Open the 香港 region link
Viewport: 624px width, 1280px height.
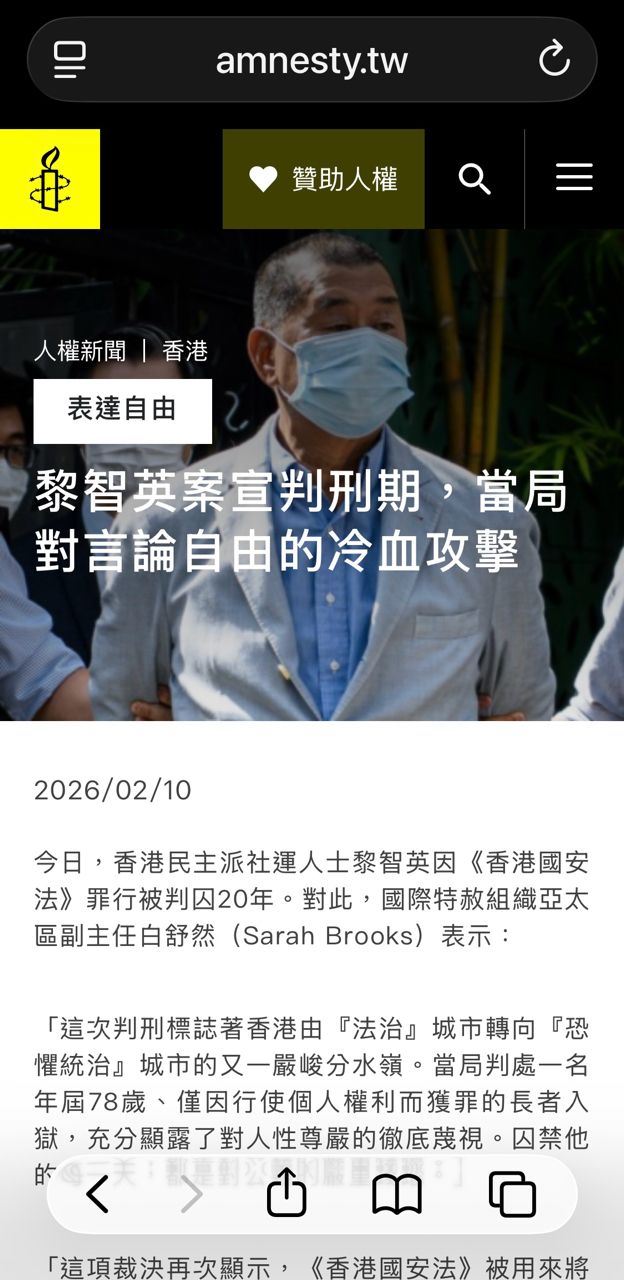point(185,351)
